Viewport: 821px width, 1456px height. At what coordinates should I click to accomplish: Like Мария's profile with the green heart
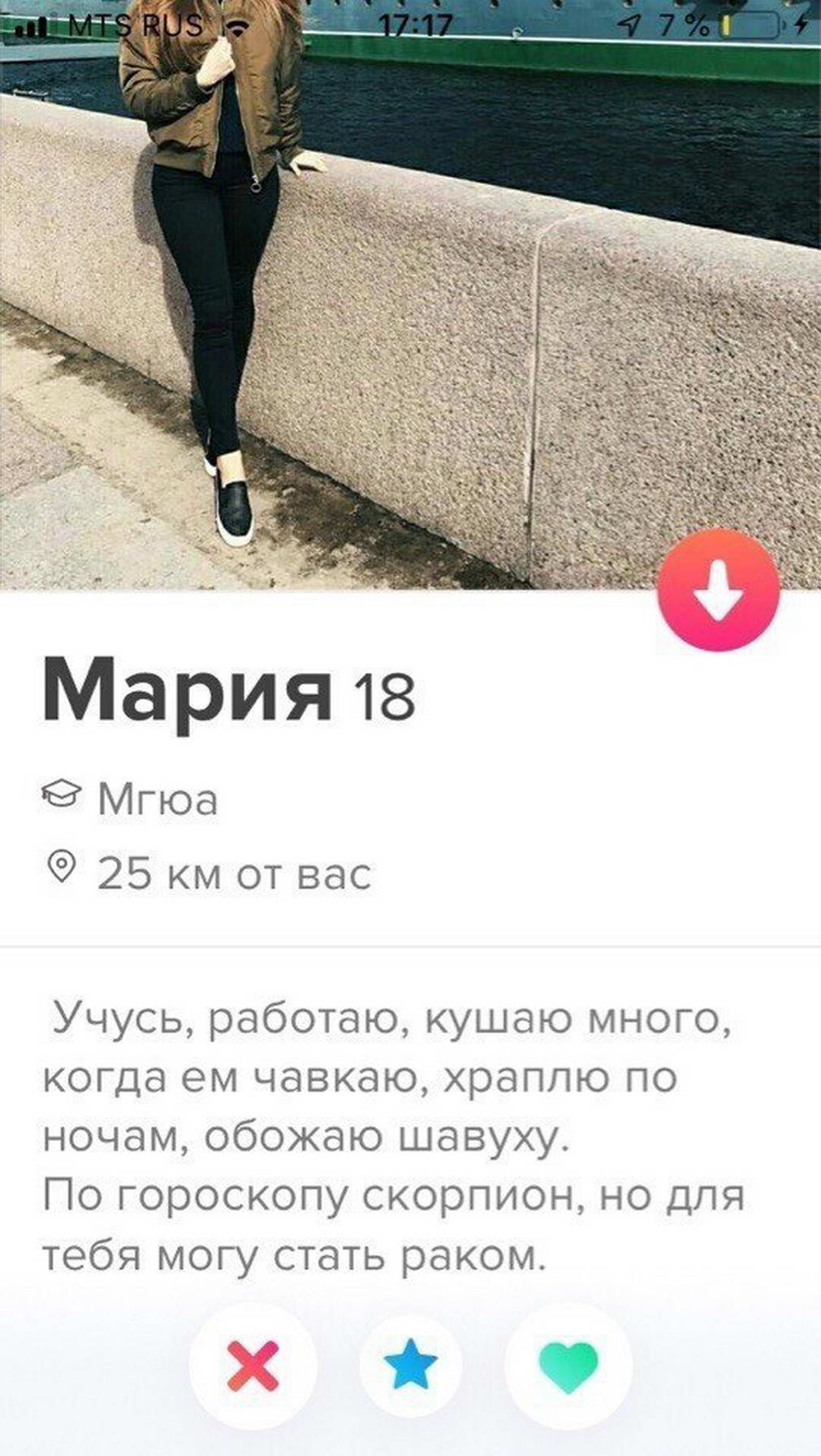point(568,1367)
